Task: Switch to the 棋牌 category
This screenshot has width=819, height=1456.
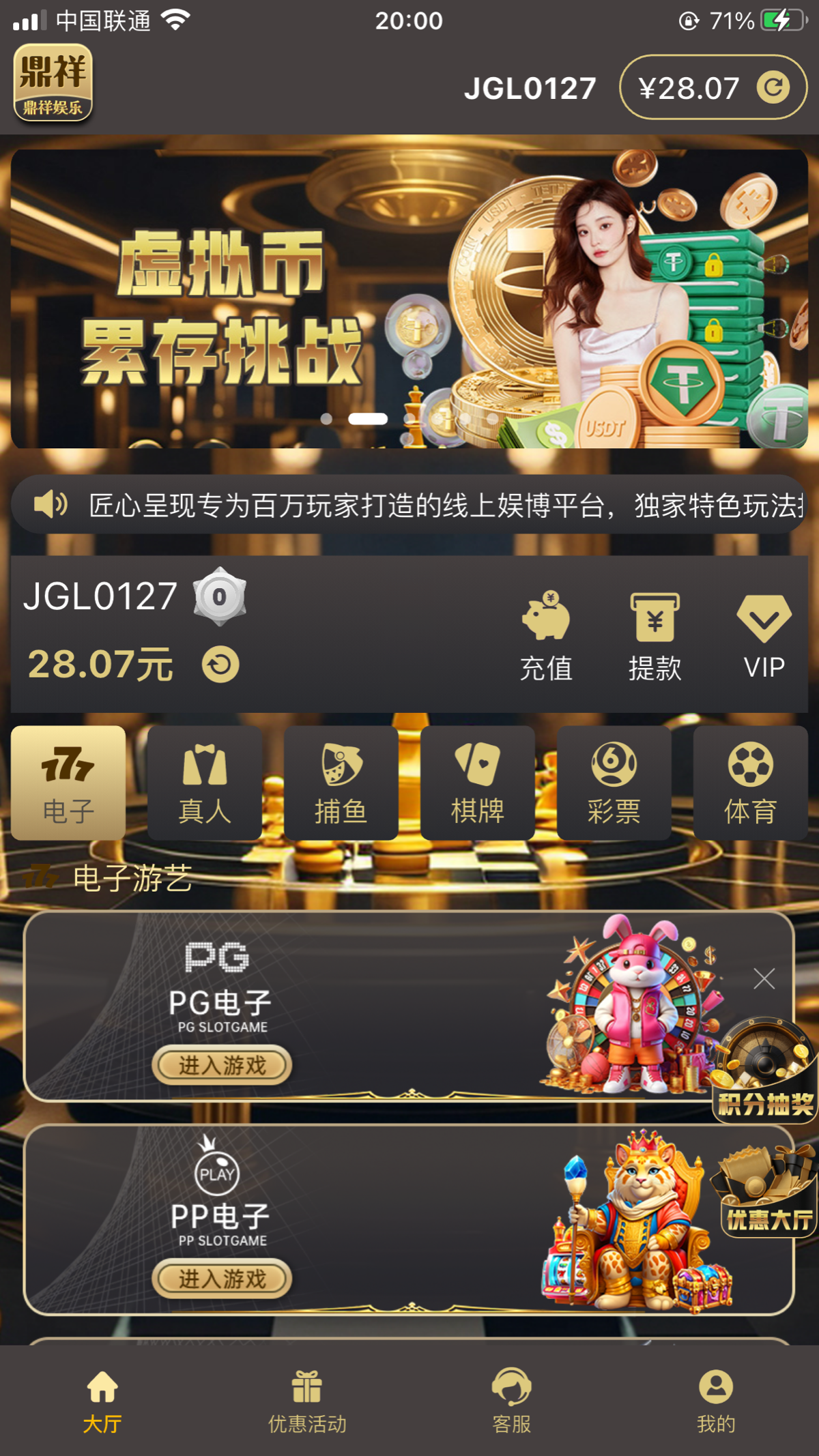Action: tap(478, 783)
